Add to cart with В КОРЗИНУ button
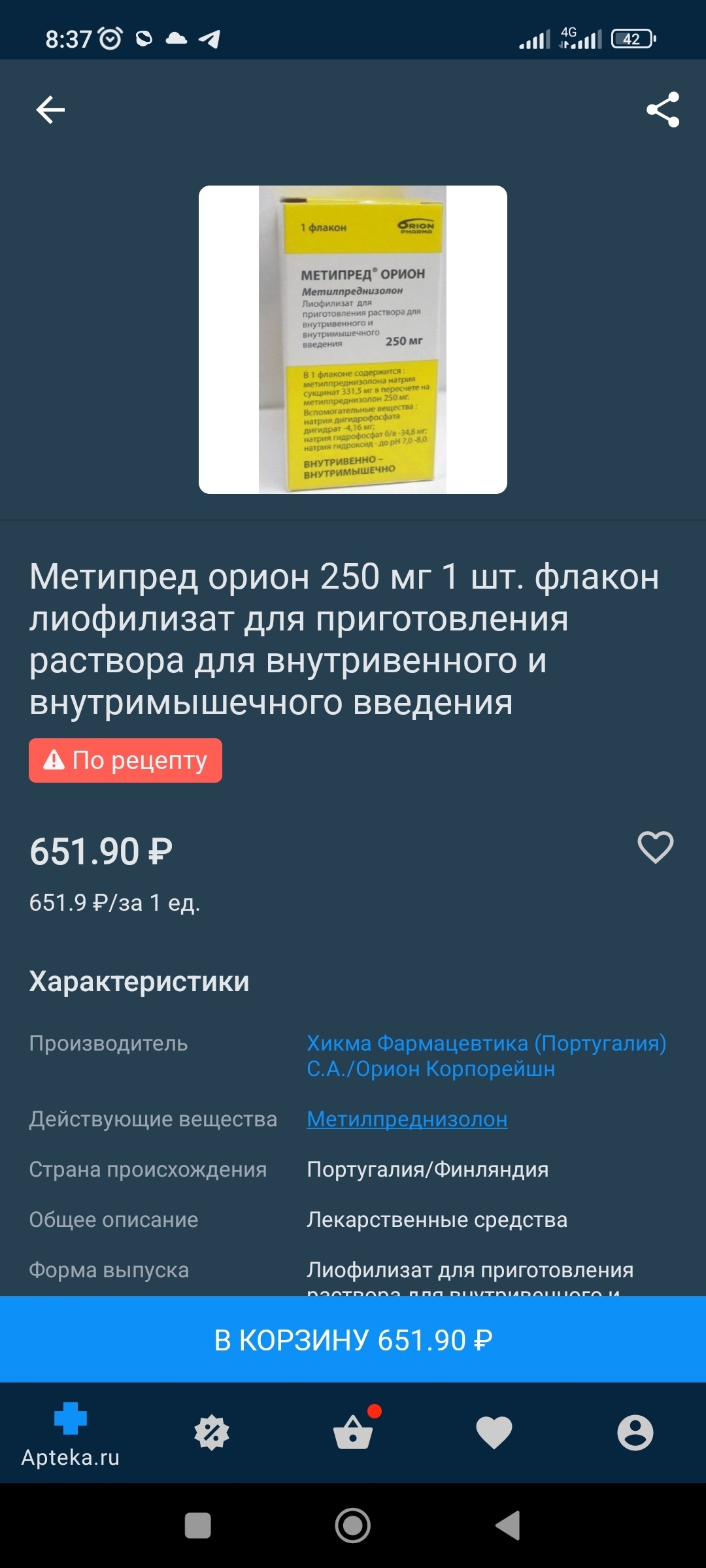706x1568 pixels. [x=353, y=1340]
